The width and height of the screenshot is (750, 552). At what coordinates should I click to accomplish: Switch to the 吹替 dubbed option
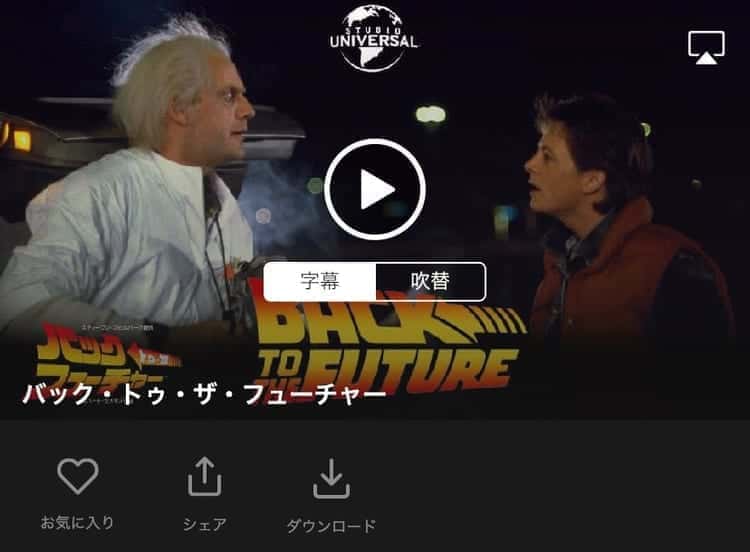coord(430,282)
